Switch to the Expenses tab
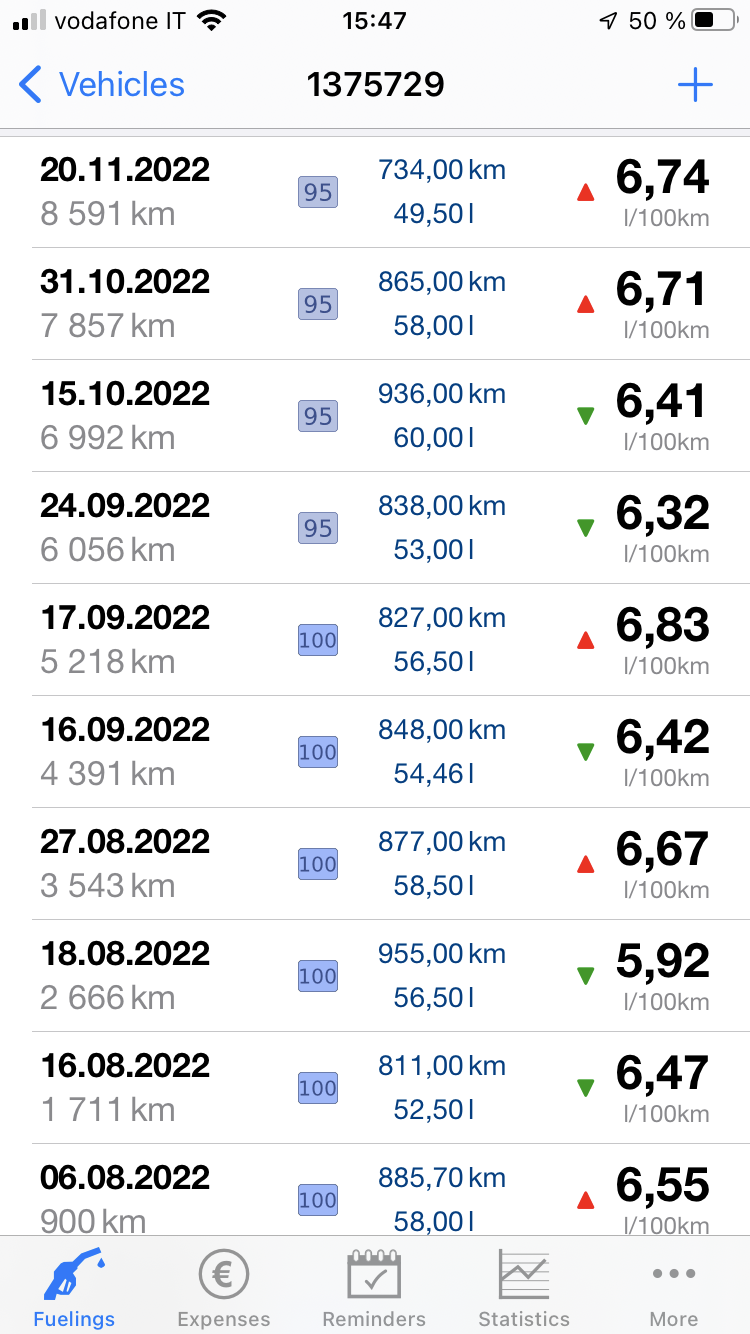750x1334 pixels. click(x=224, y=1287)
